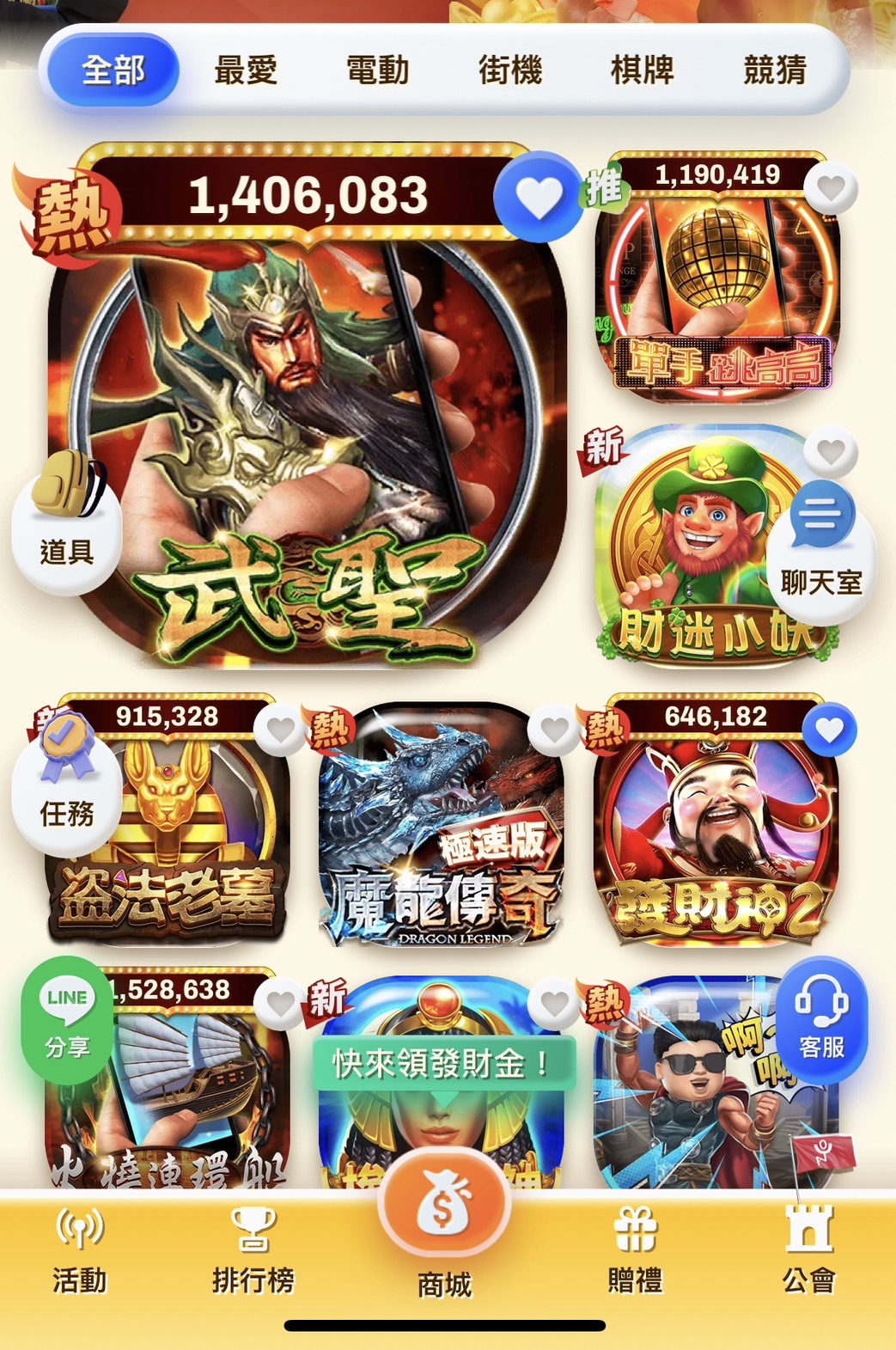Show the 競猜 category
The height and width of the screenshot is (1350, 896).
[775, 70]
